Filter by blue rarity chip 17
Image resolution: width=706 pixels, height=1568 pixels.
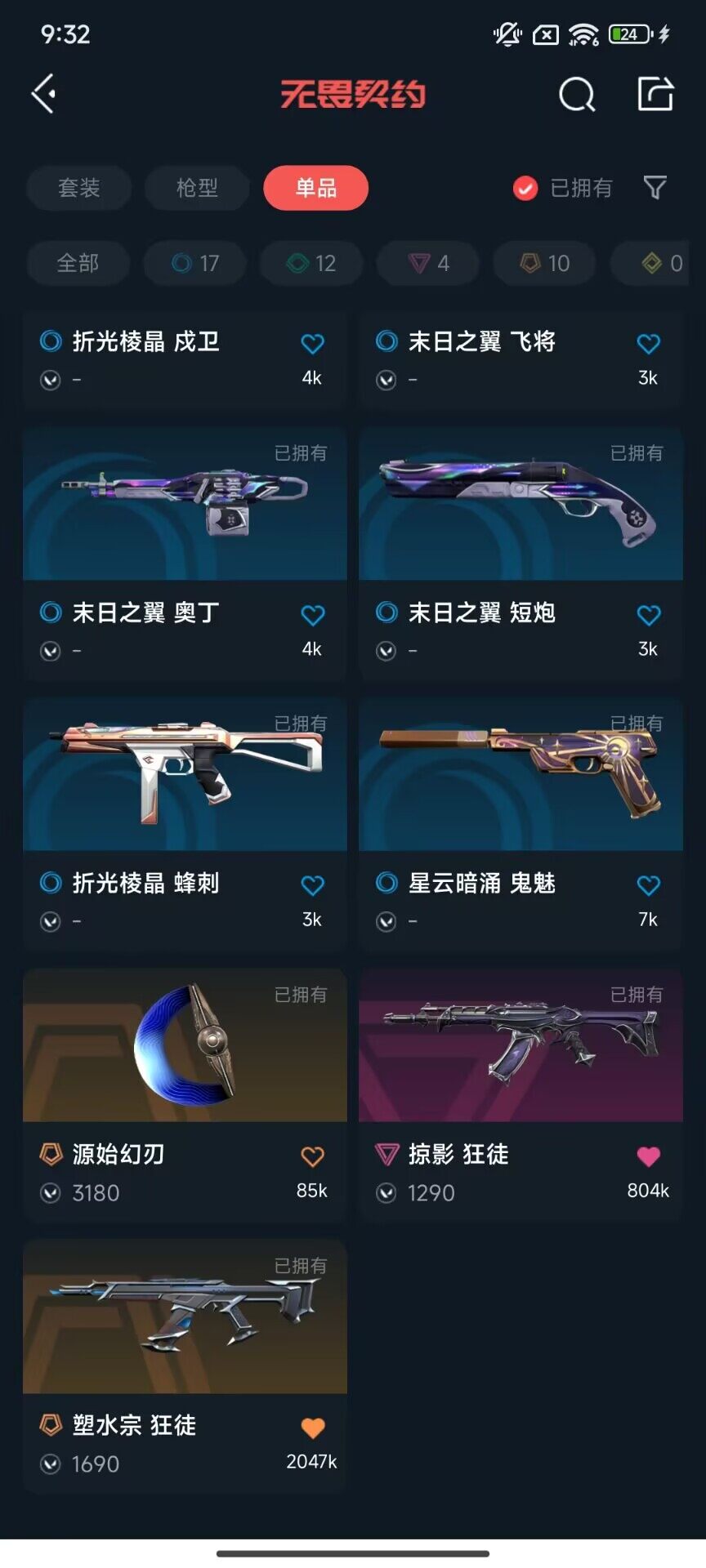pyautogui.click(x=194, y=263)
